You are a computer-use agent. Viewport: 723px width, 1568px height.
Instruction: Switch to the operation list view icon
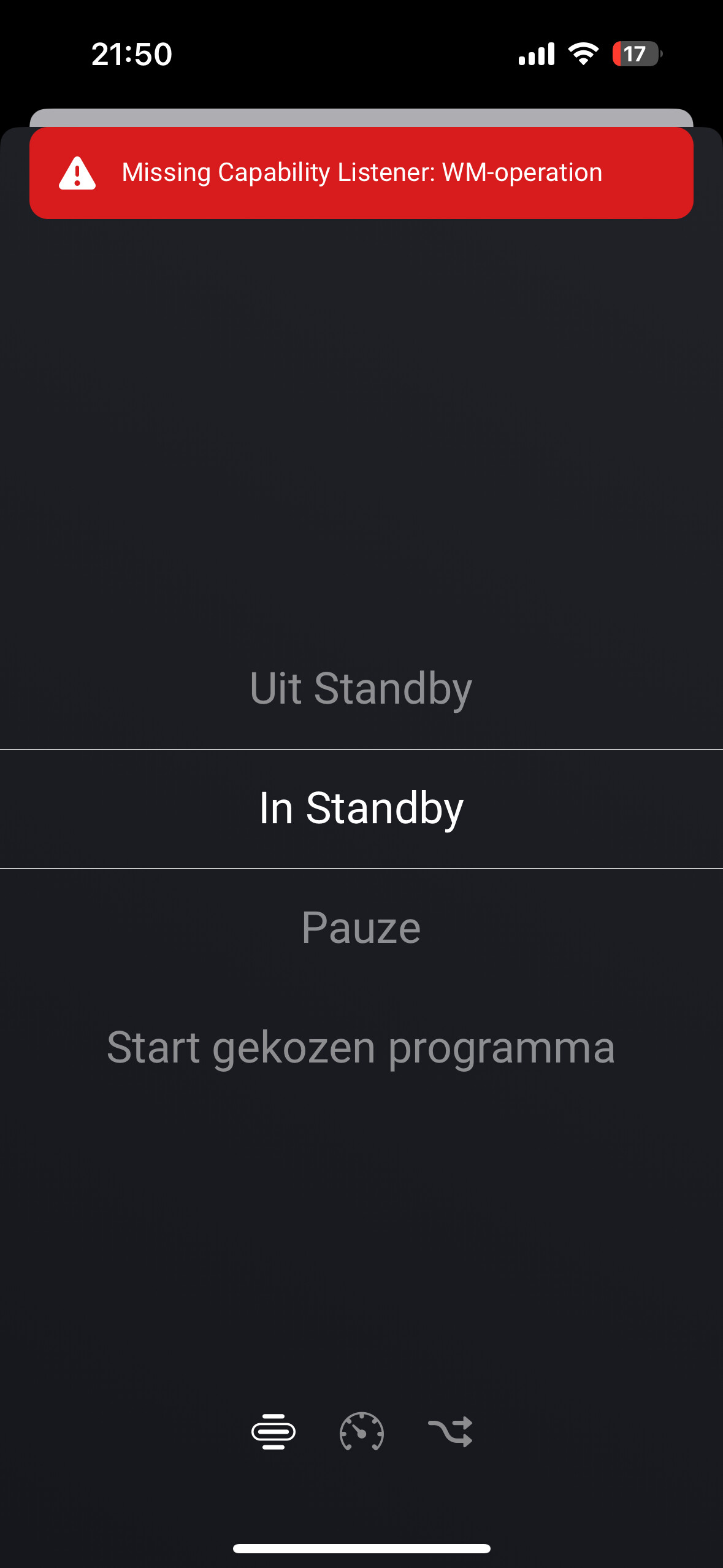274,1432
